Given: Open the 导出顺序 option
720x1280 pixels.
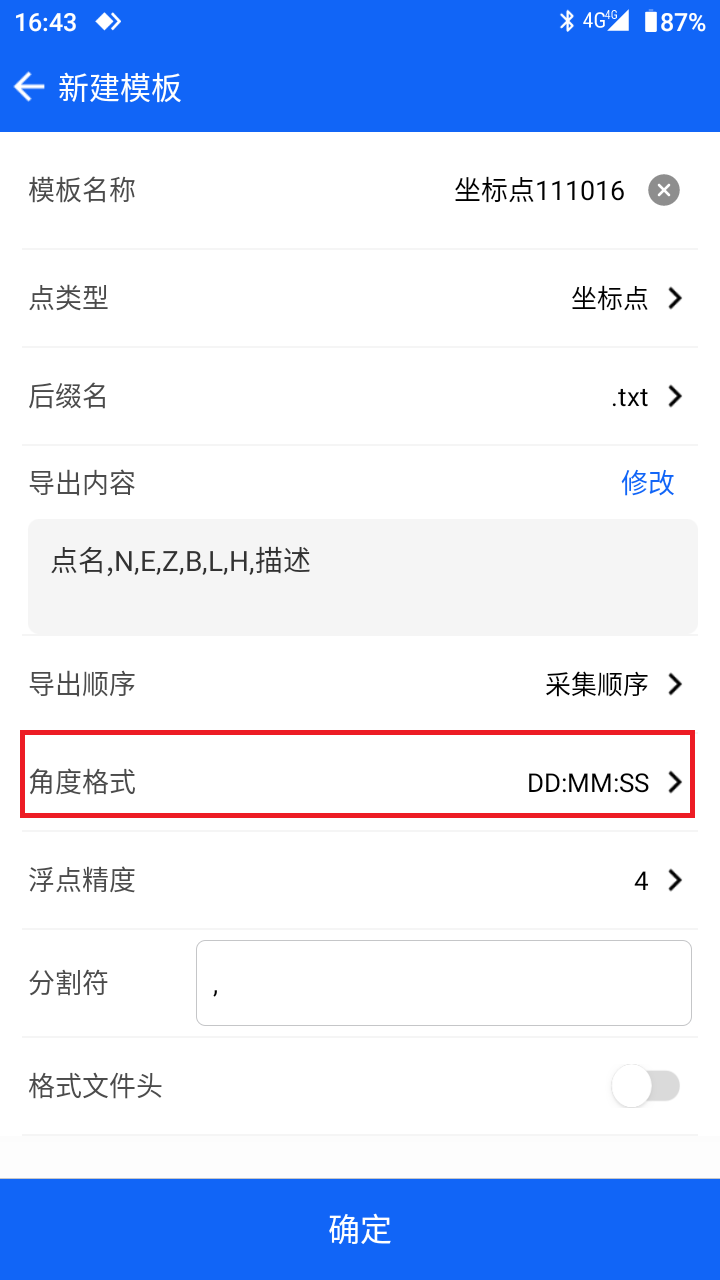Looking at the screenshot, I should click(360, 684).
